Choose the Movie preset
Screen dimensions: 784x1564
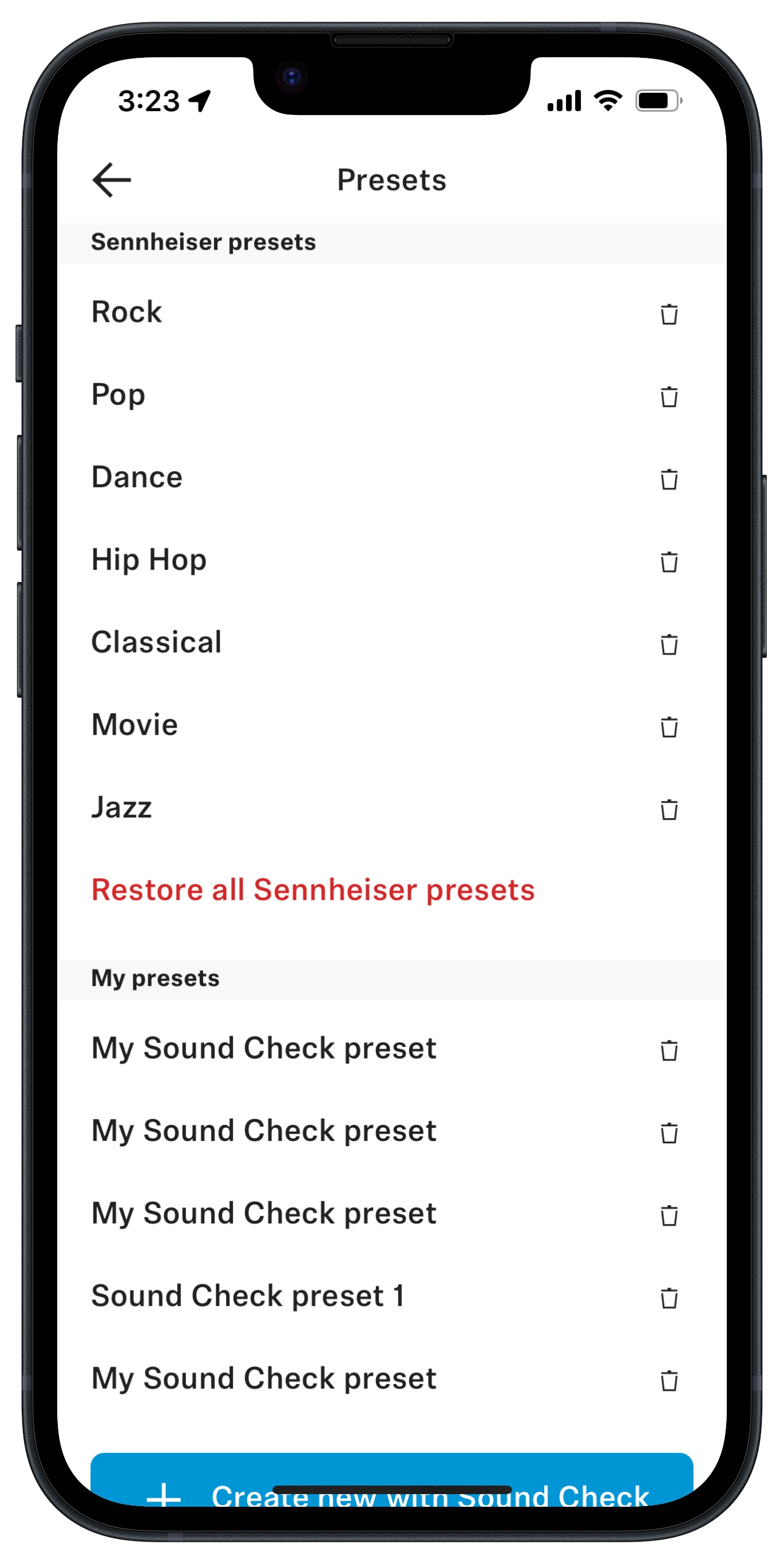pyautogui.click(x=134, y=725)
